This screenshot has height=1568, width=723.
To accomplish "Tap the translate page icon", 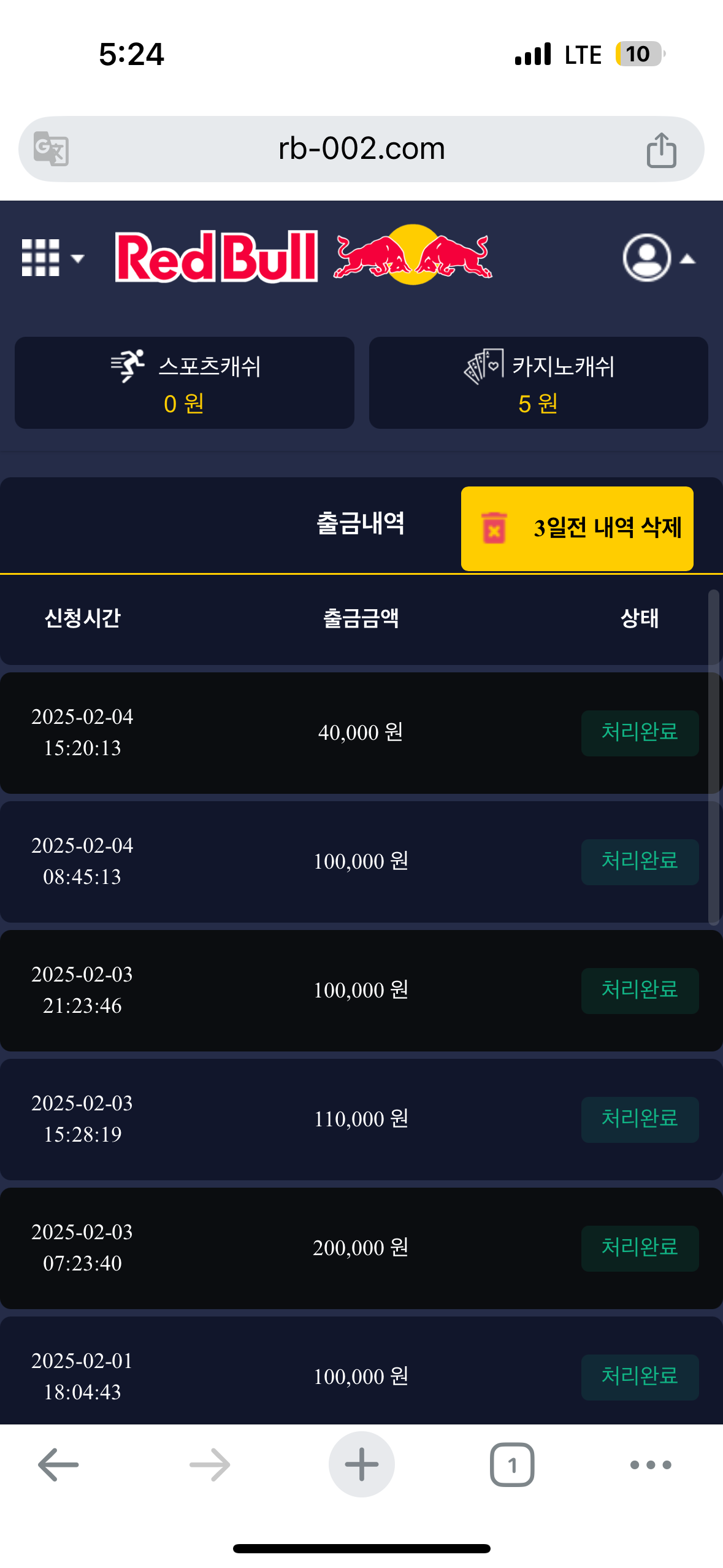I will click(x=51, y=149).
